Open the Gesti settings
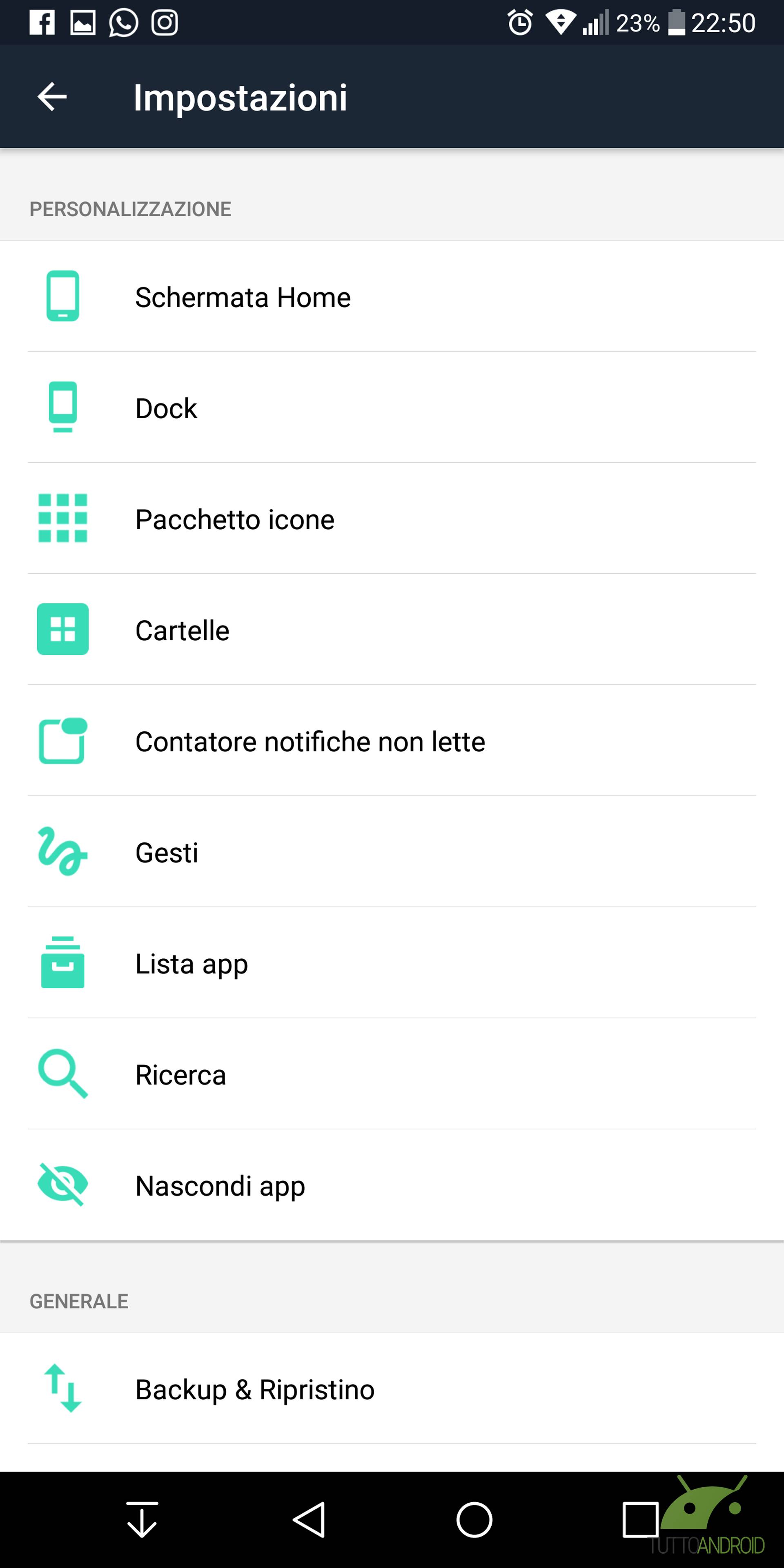This screenshot has width=784, height=1568. point(392,851)
